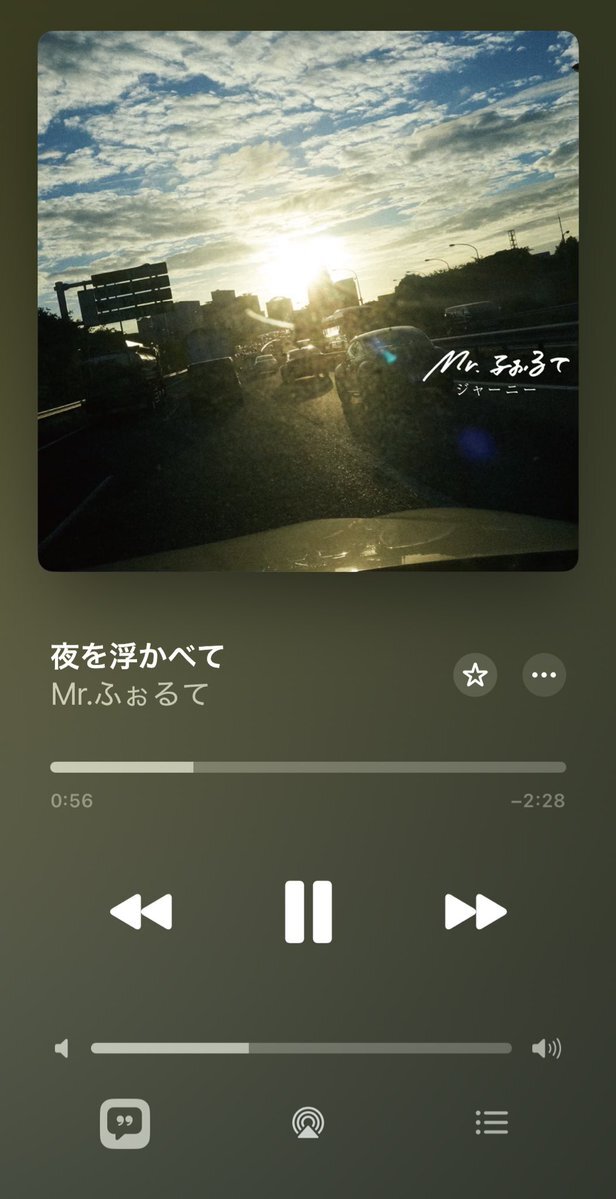Show the Up Next queue list
The image size is (616, 1199).
[491, 1123]
